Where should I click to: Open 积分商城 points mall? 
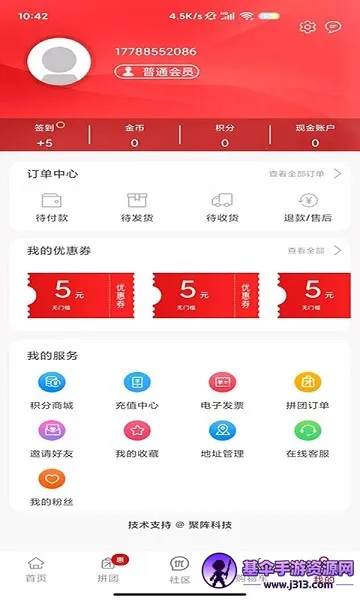point(52,391)
